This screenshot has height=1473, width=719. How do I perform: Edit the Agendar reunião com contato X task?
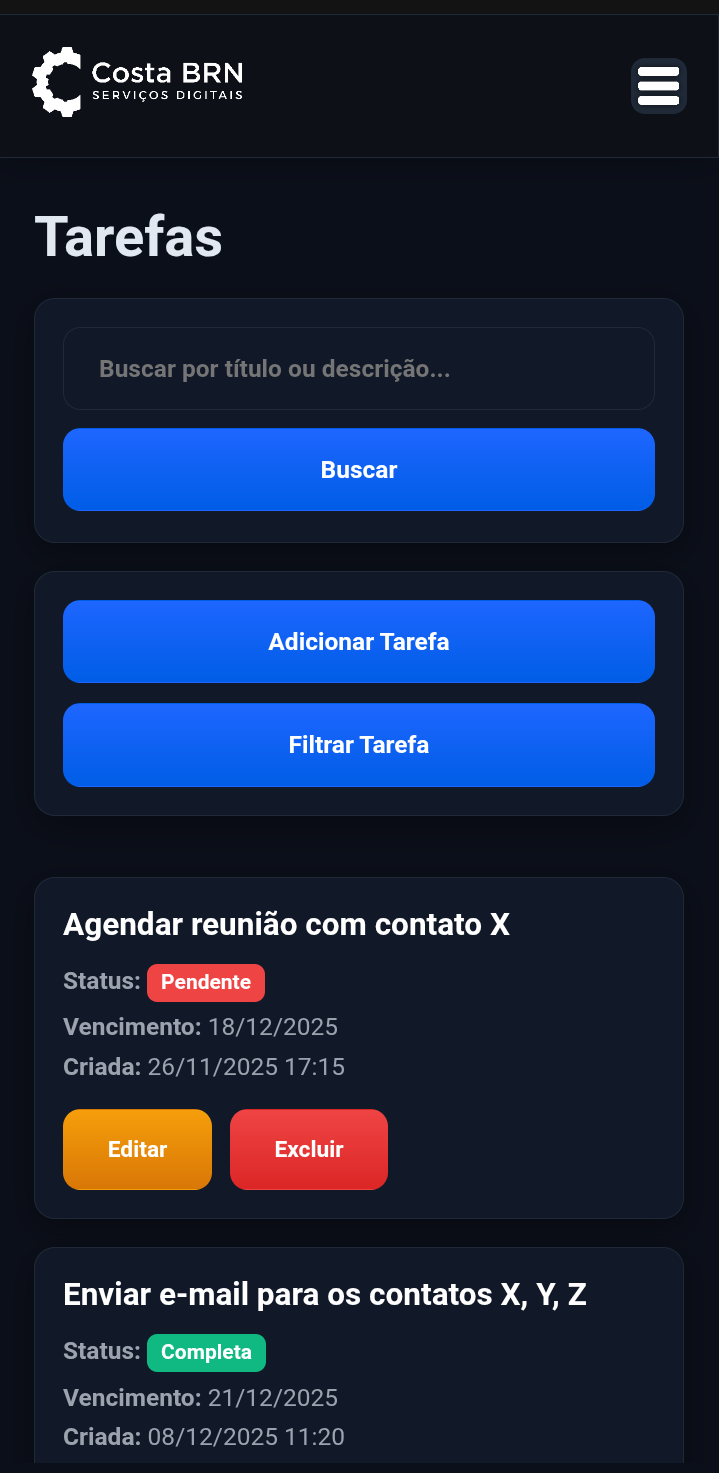point(137,1150)
